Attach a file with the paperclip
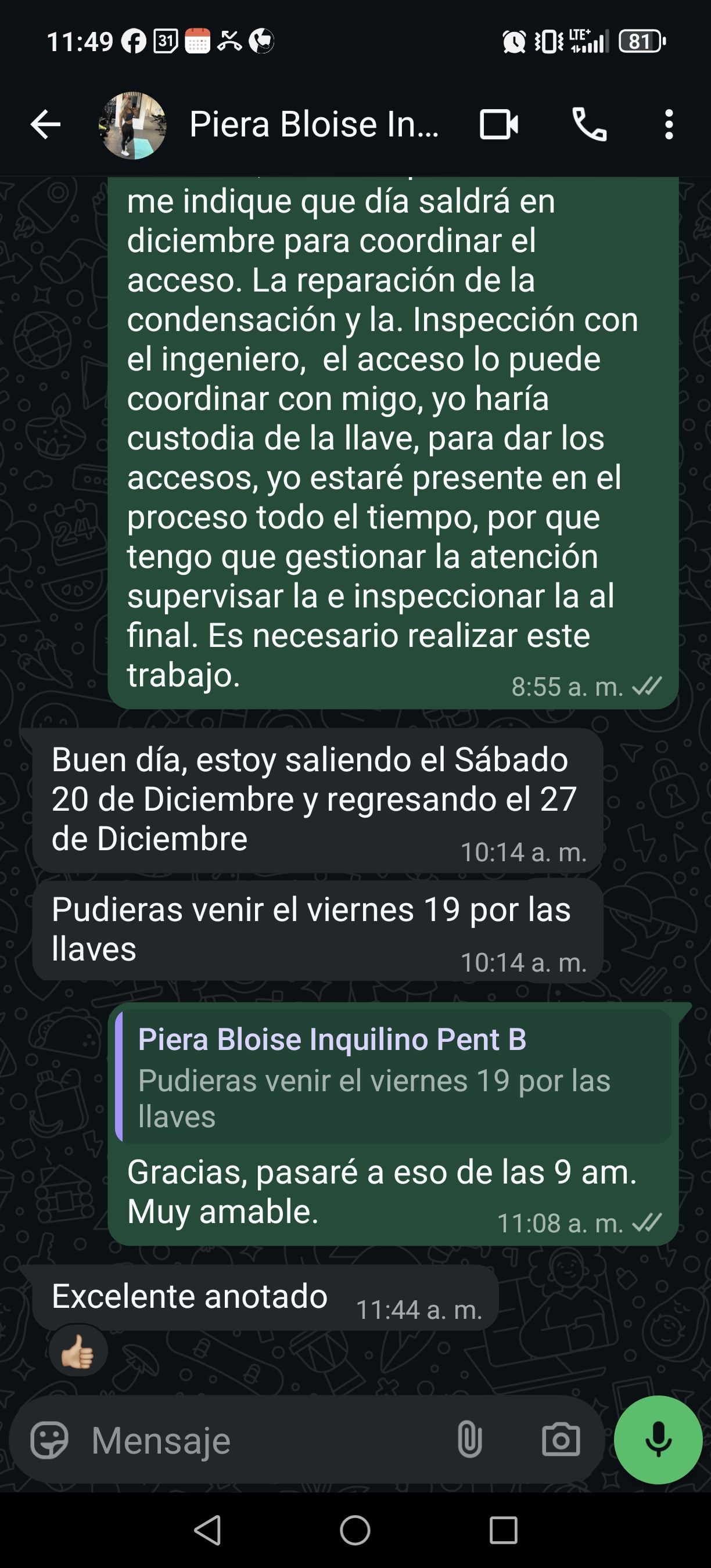Screen dimensions: 711x1568 click(x=469, y=1440)
